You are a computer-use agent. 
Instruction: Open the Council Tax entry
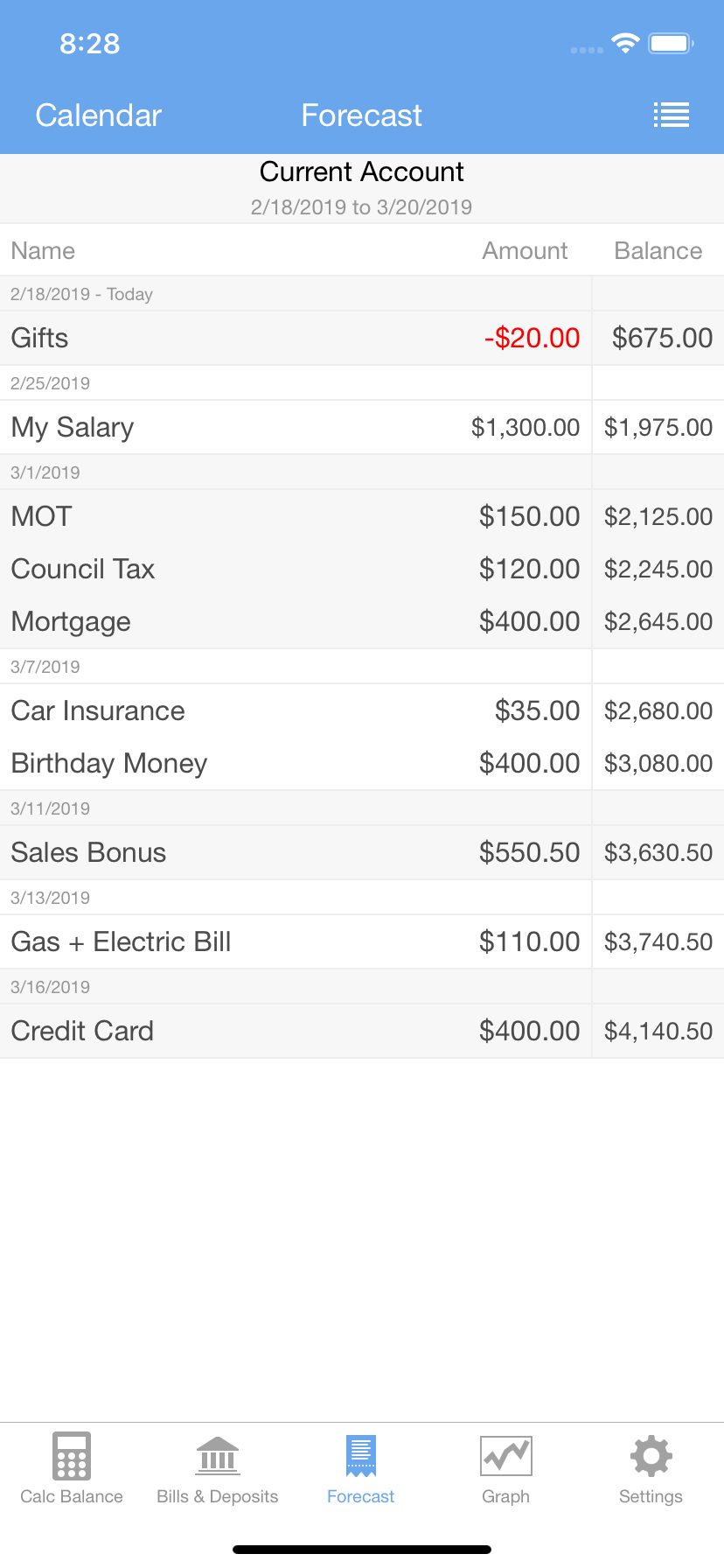362,569
